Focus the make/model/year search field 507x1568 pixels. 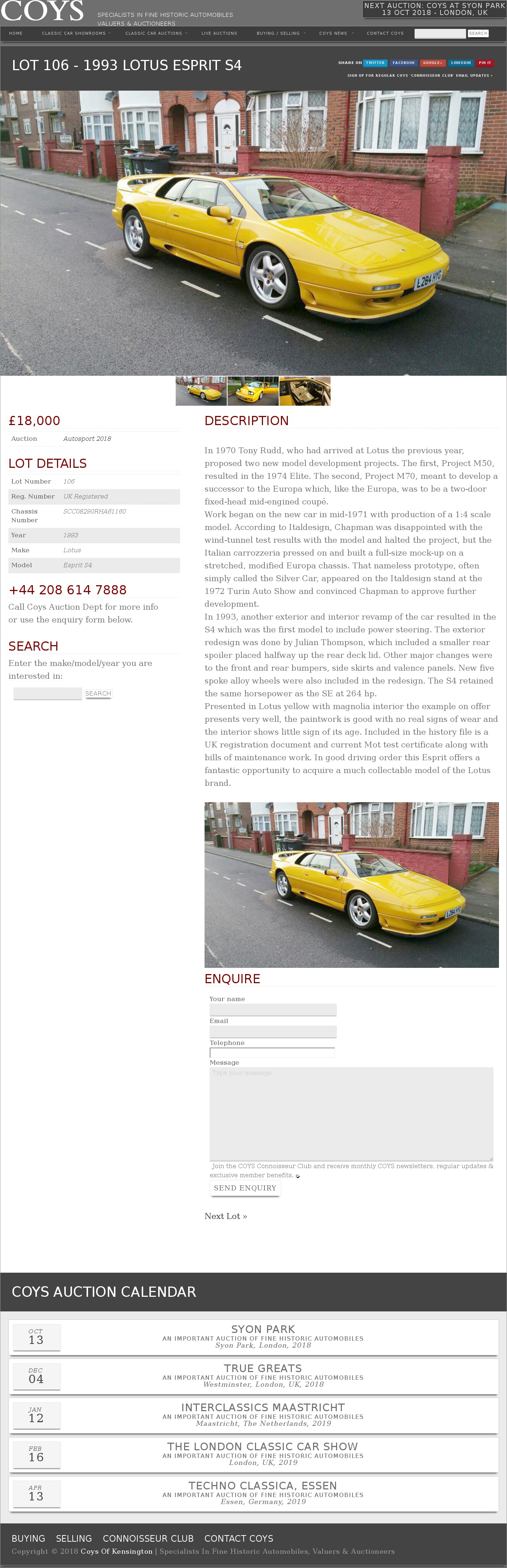click(47, 693)
